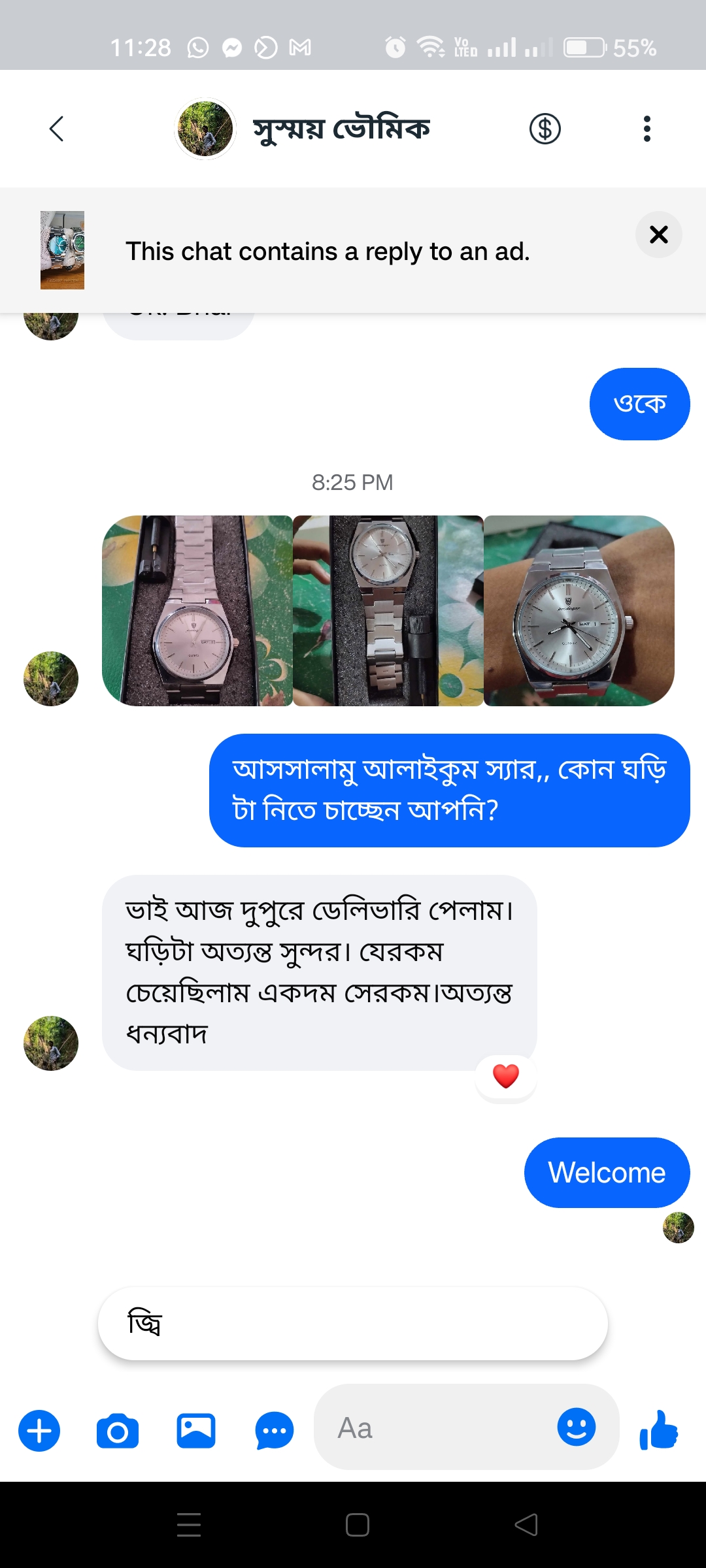Open more options with the plus icon
Screen dimensions: 706x1568
[x=39, y=1431]
